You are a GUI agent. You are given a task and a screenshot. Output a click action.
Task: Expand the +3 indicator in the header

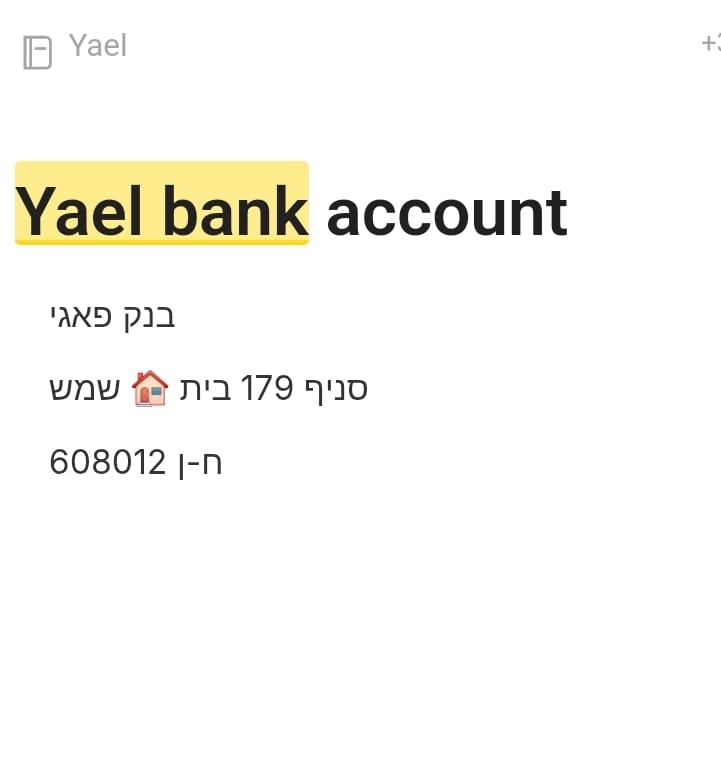710,44
